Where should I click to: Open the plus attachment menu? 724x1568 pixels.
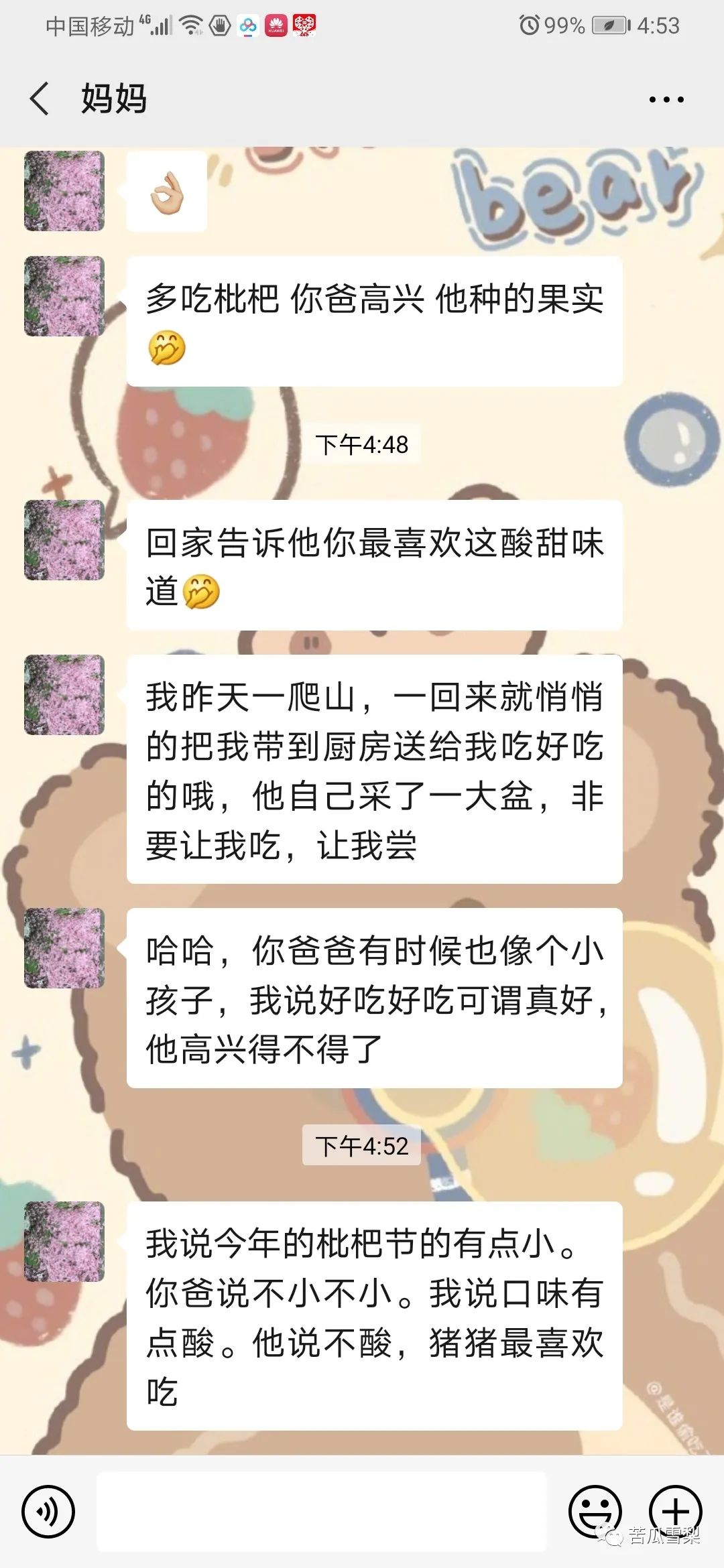point(675,1512)
